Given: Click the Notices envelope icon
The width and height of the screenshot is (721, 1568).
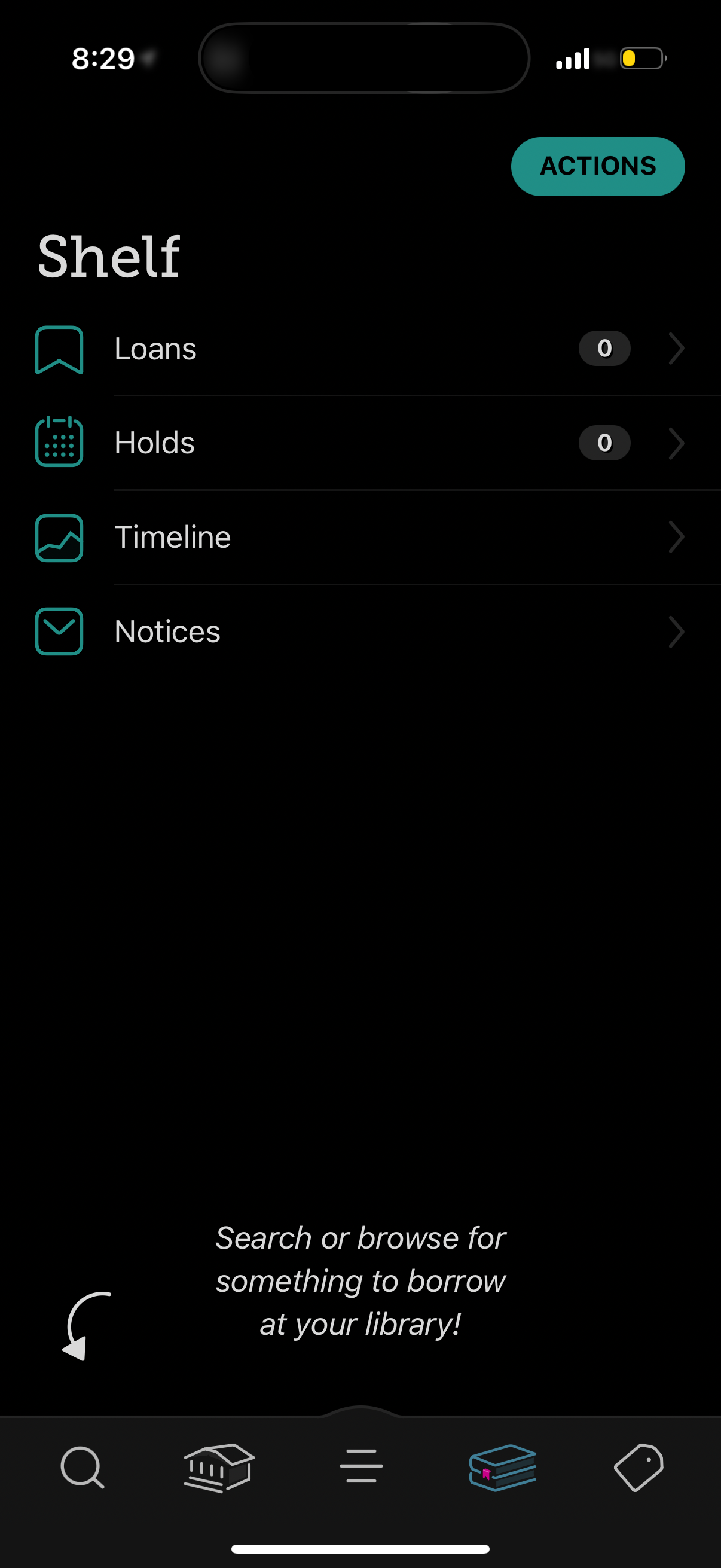Looking at the screenshot, I should (x=59, y=632).
